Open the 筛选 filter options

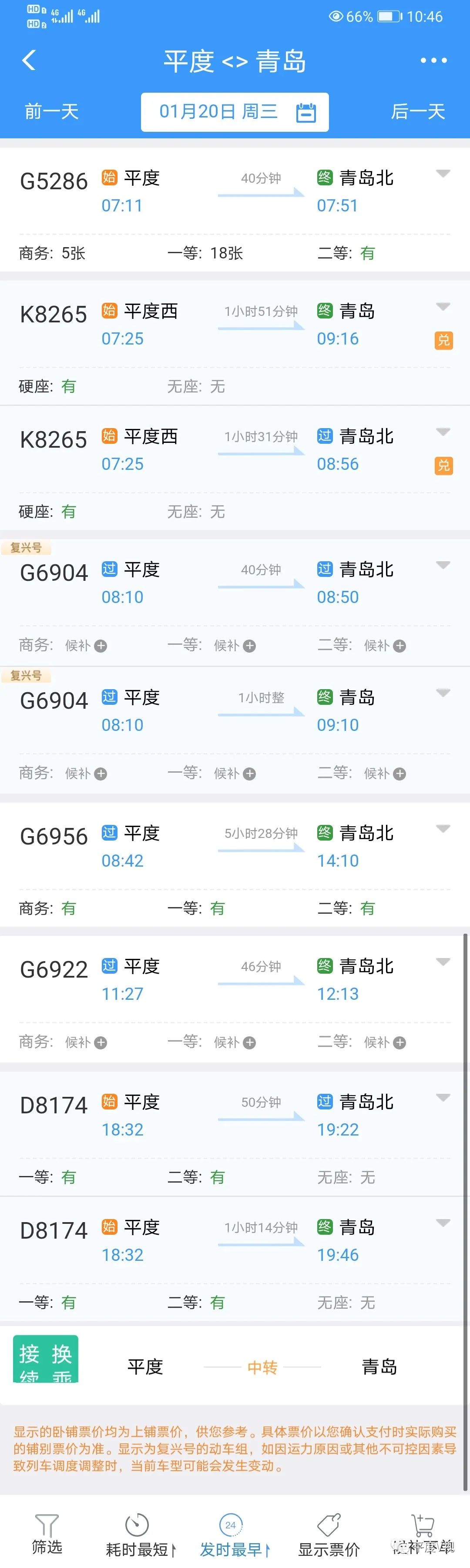pos(47,1533)
